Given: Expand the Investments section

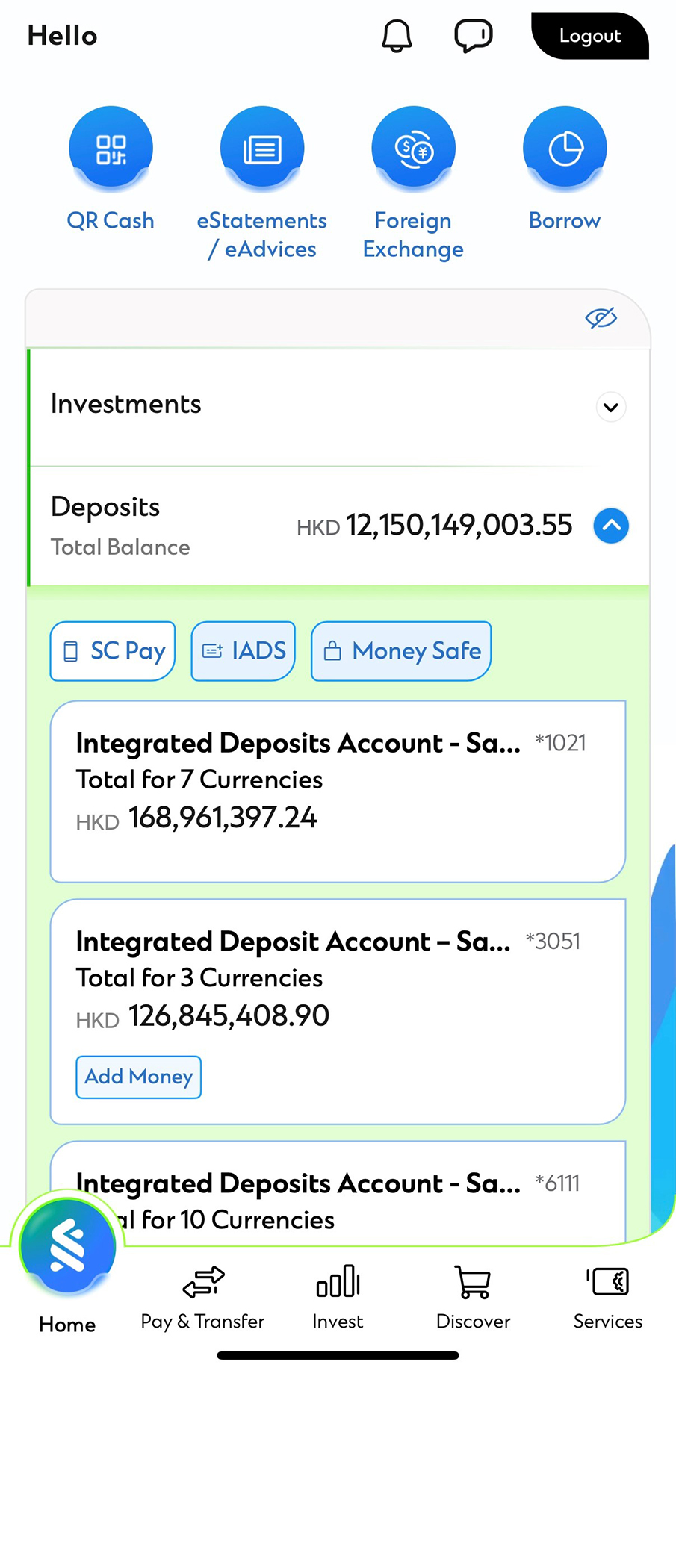Looking at the screenshot, I should pos(610,407).
